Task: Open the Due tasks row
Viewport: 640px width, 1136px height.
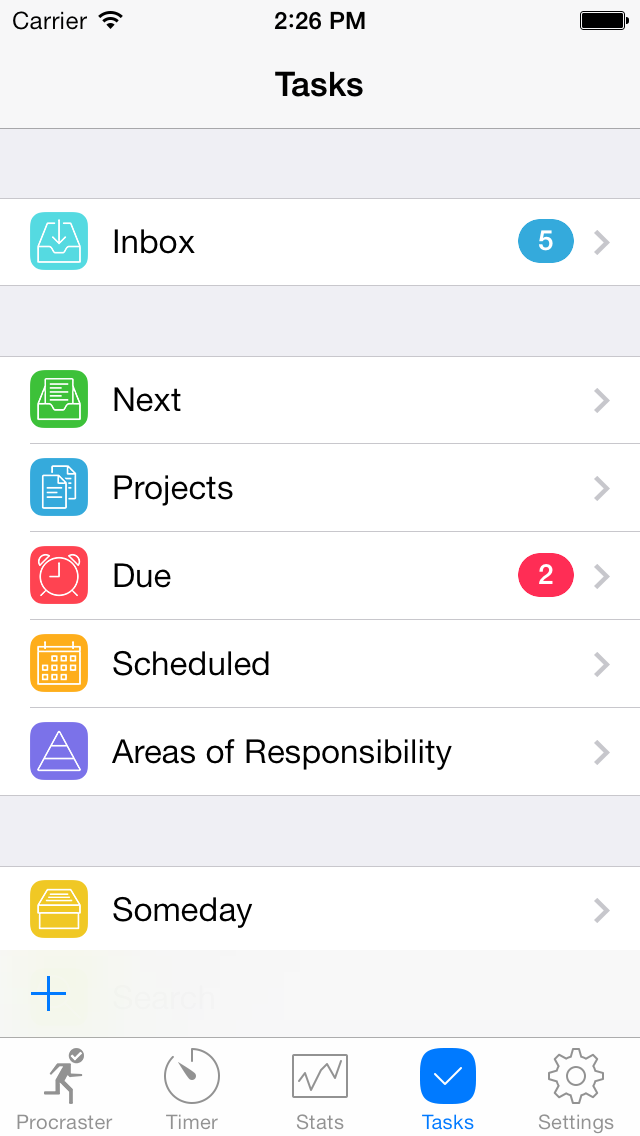Action: 320,576
